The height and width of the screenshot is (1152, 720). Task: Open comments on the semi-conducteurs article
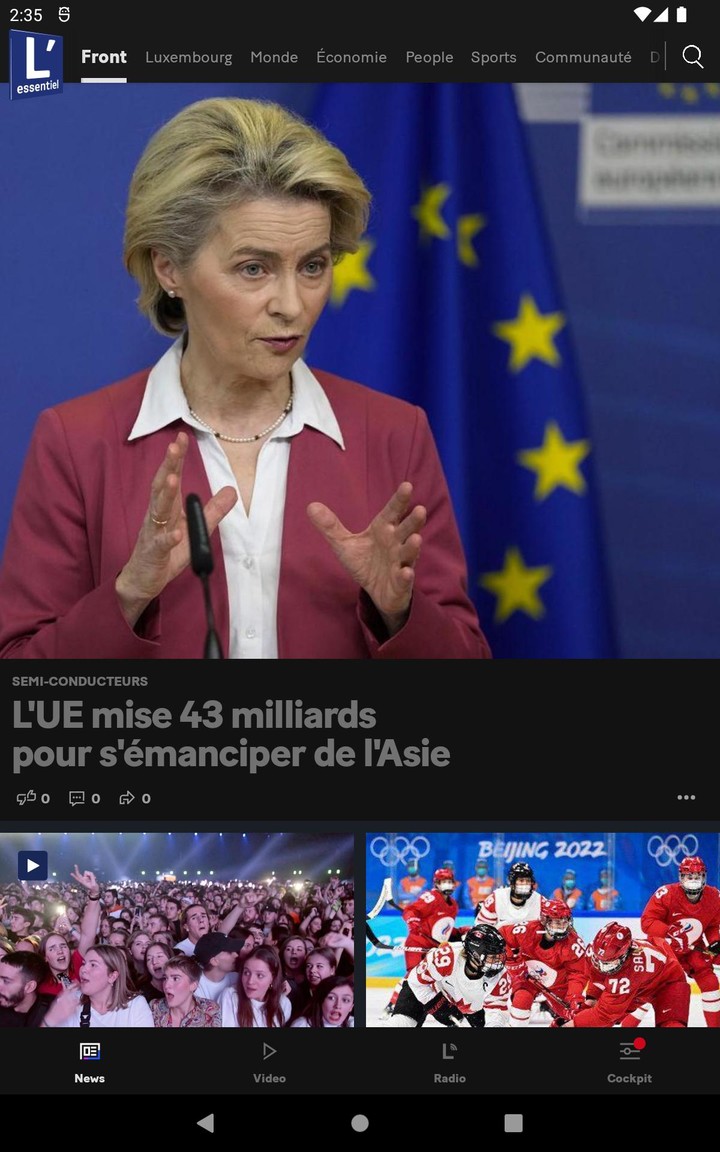click(x=78, y=798)
